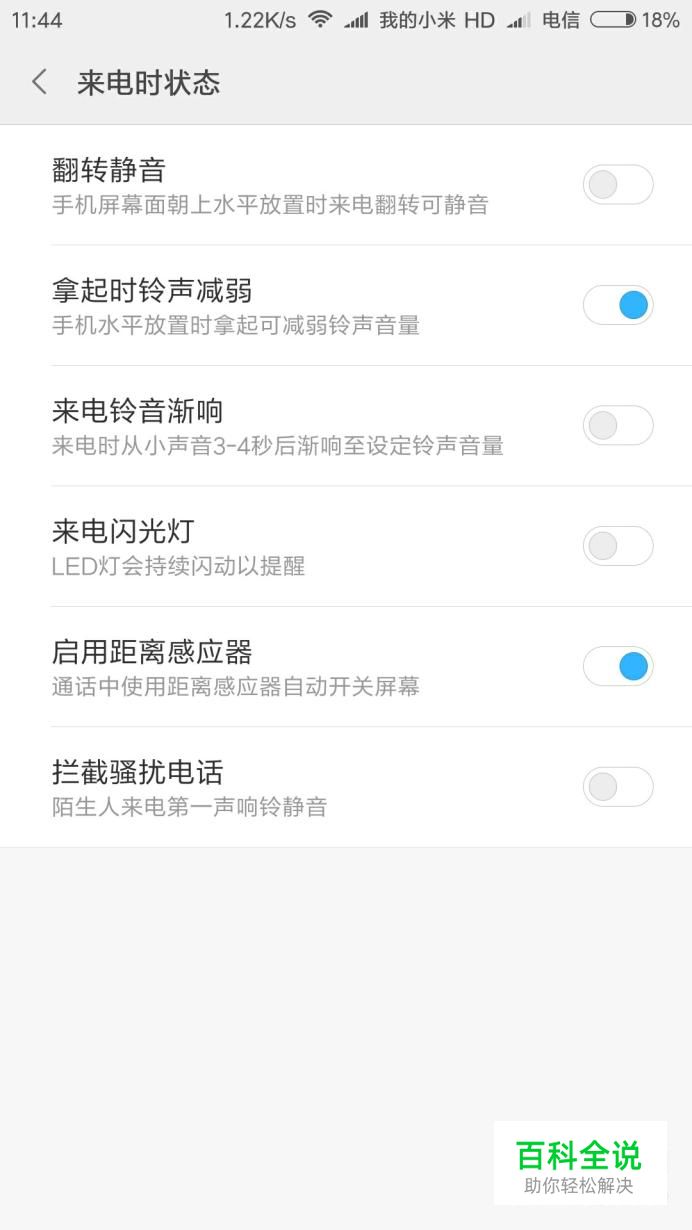Disable 启用距离感应器 switch
692x1230 pixels.
[618, 666]
